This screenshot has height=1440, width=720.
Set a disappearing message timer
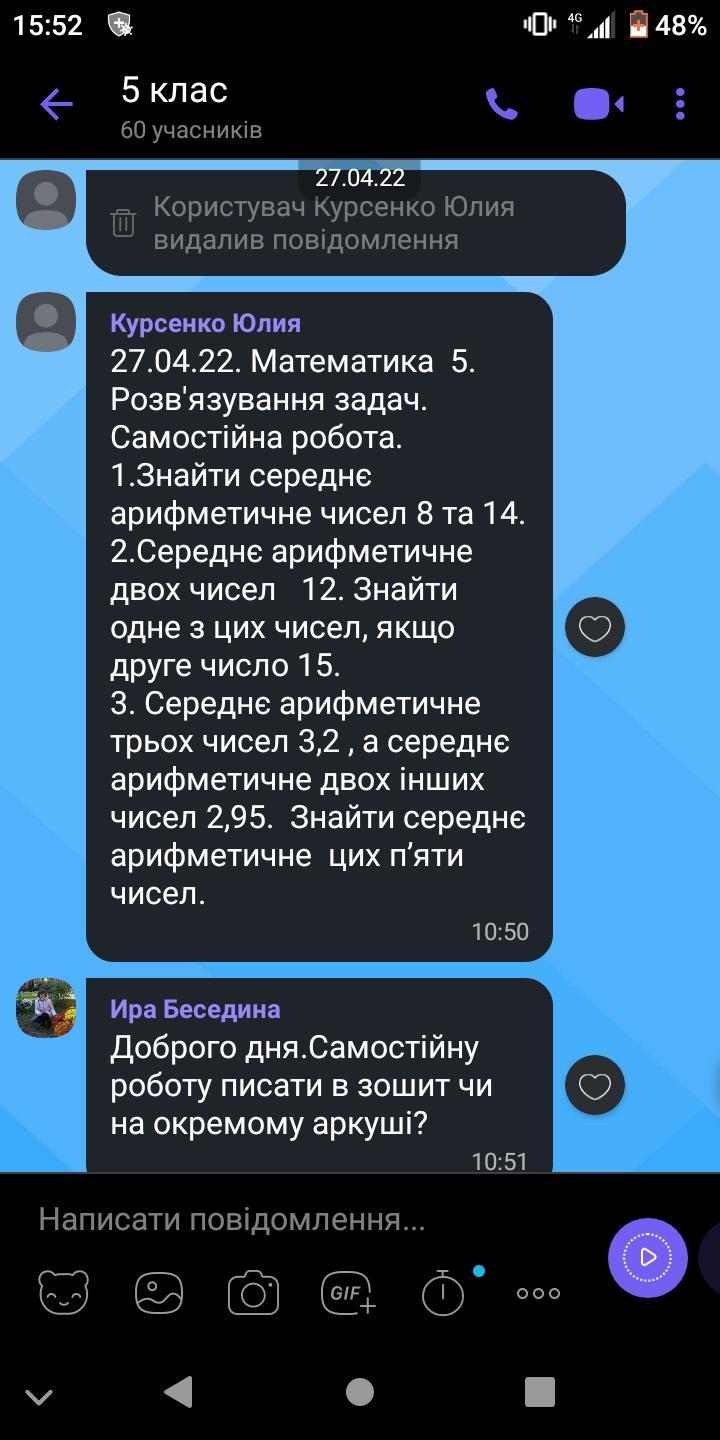coord(443,1292)
